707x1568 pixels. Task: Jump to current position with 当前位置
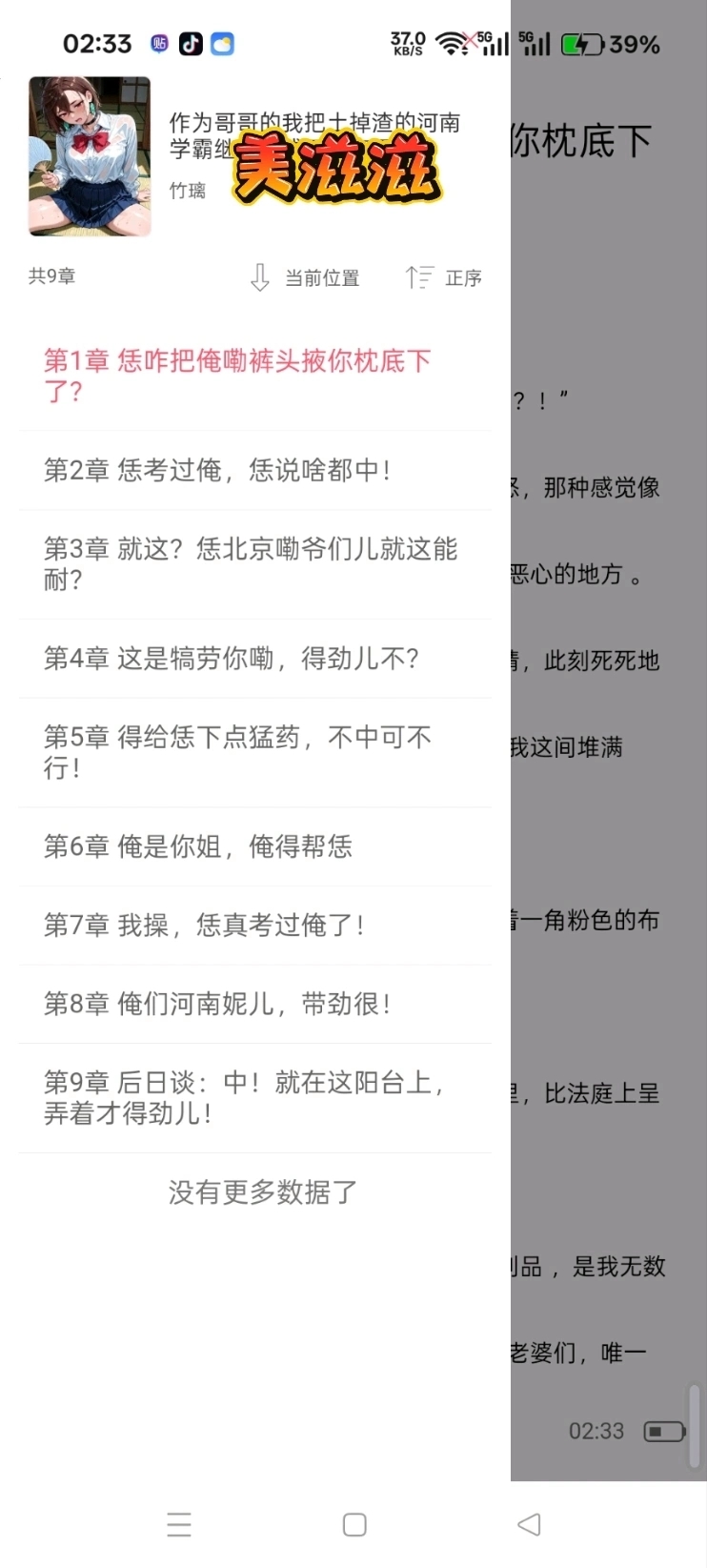tap(305, 277)
